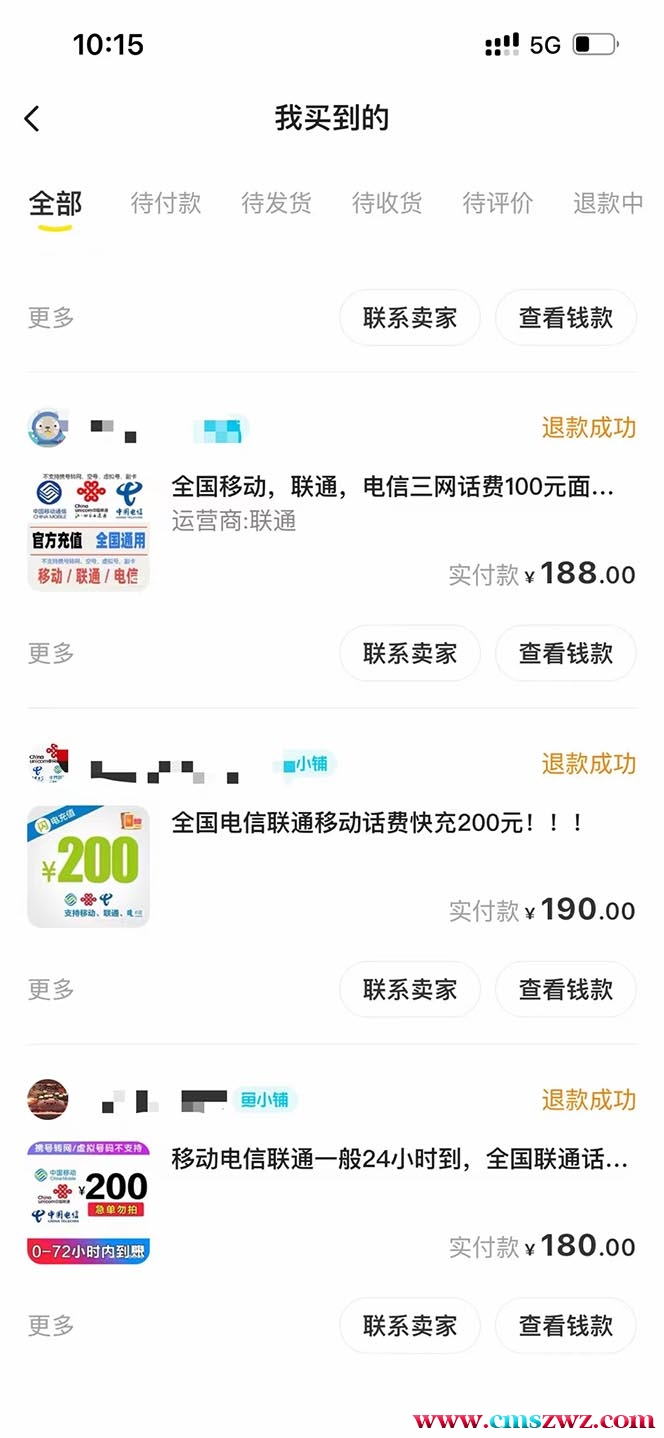Contact the seller of the ¥180.00 order
664x1438 pixels.
410,1326
